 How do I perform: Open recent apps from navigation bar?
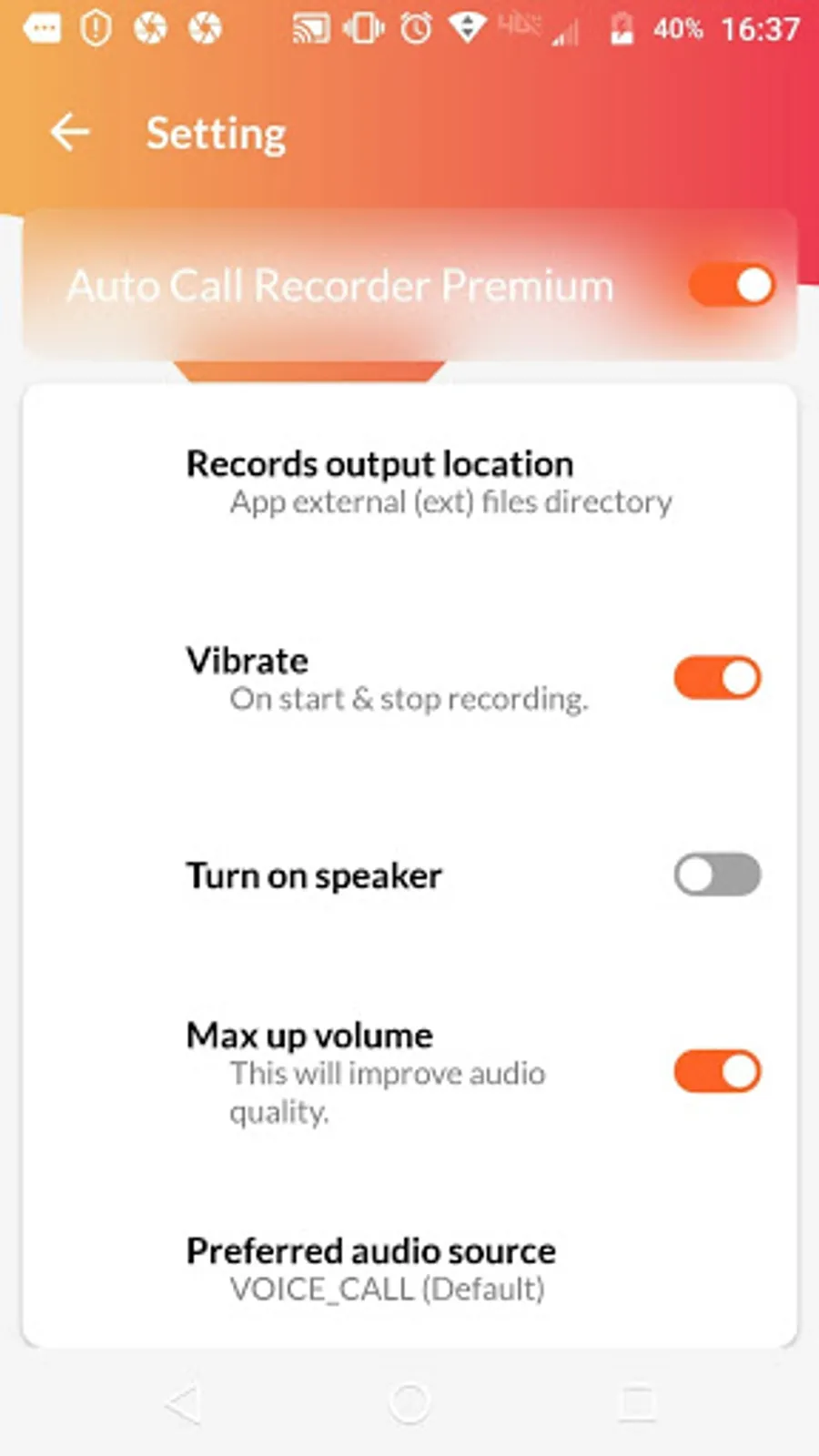tap(637, 1402)
